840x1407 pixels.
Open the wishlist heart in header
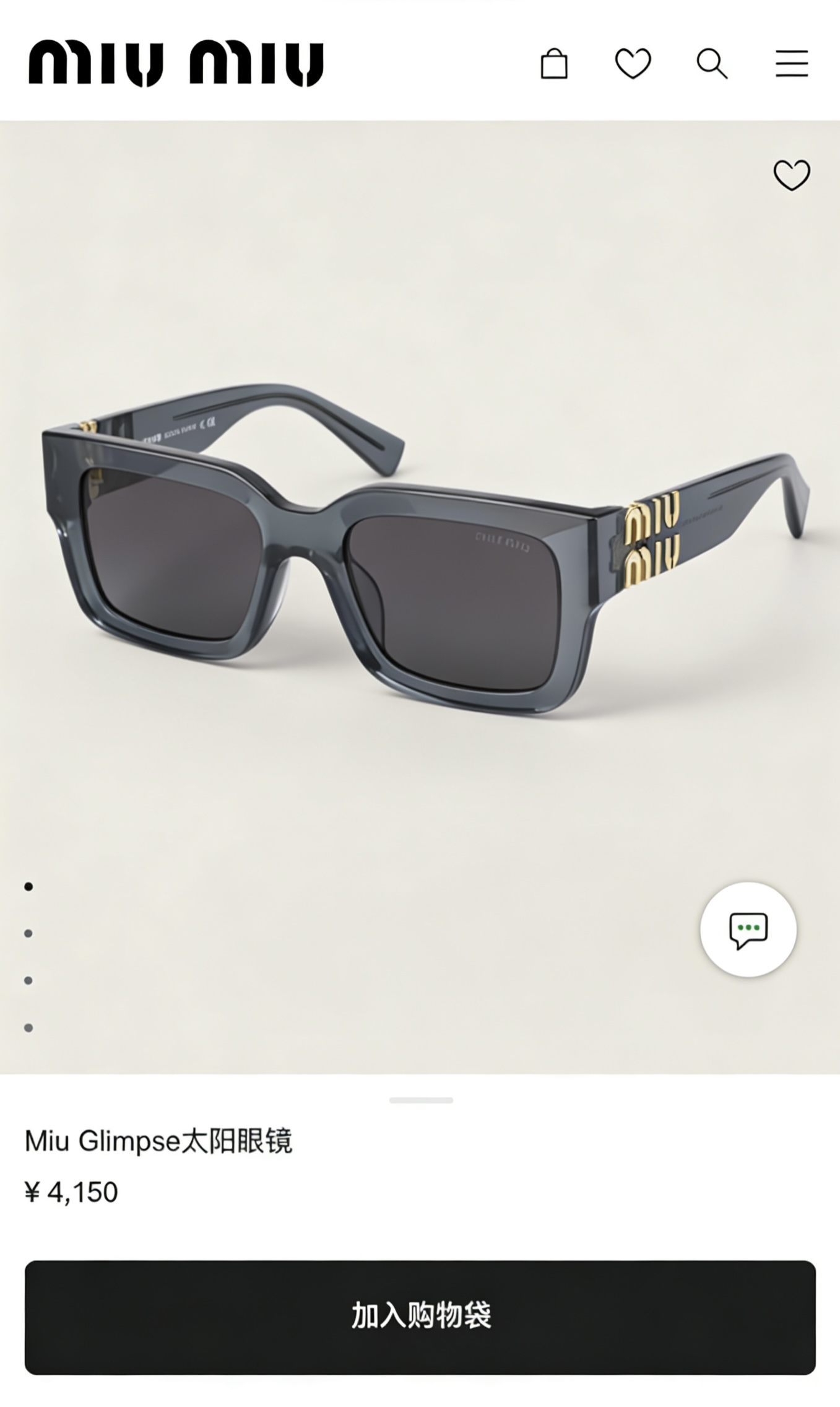click(x=633, y=63)
